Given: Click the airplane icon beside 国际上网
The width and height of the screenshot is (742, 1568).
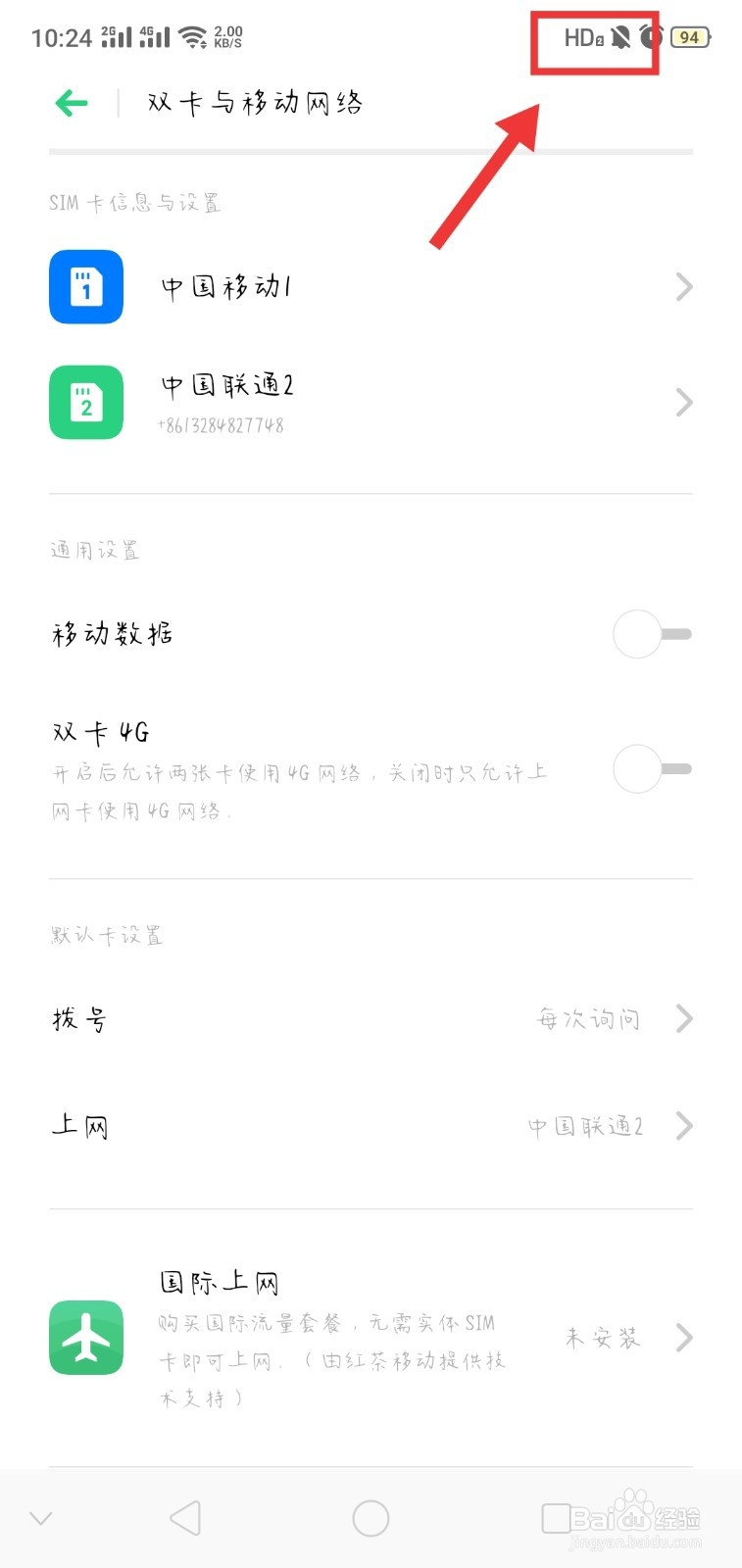Looking at the screenshot, I should (85, 1338).
